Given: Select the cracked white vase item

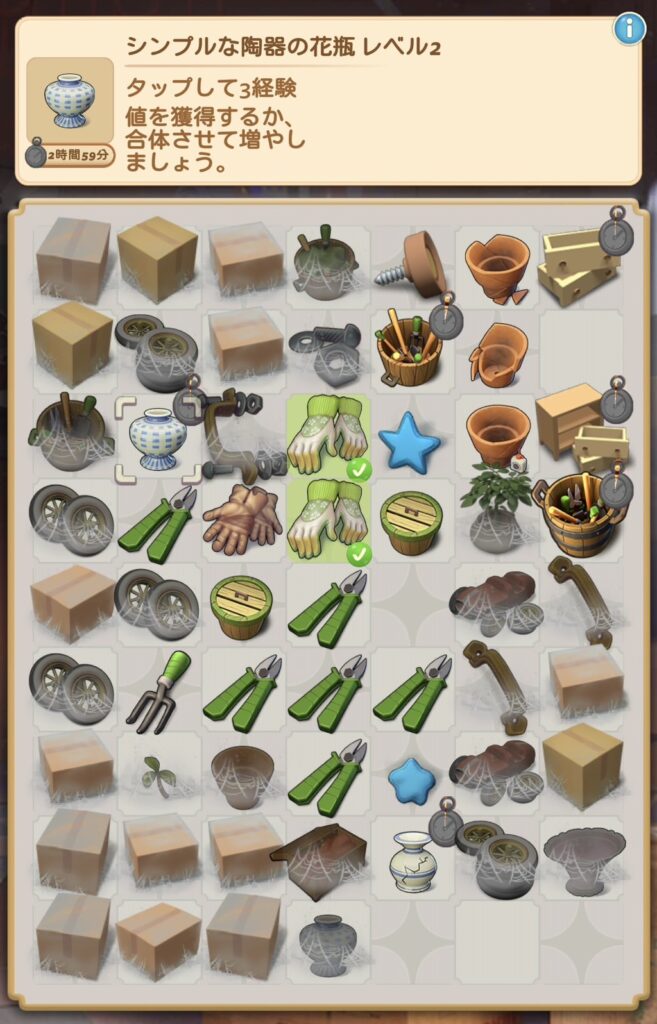Looking at the screenshot, I should coord(413,862).
